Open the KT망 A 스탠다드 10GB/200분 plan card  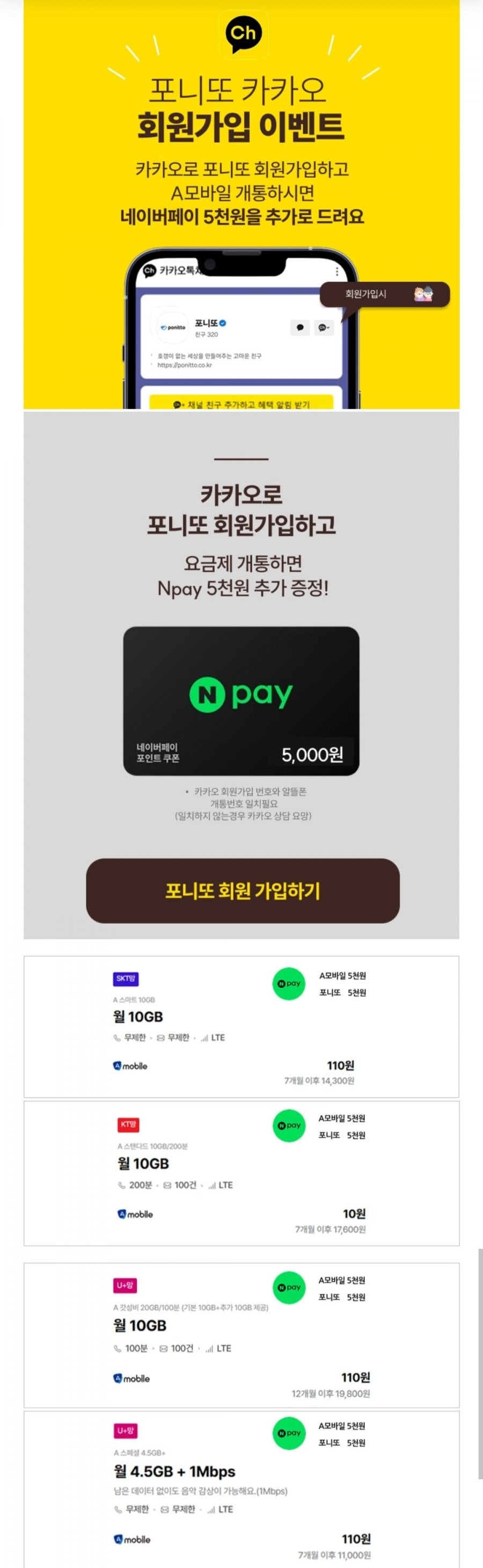pos(241,1173)
